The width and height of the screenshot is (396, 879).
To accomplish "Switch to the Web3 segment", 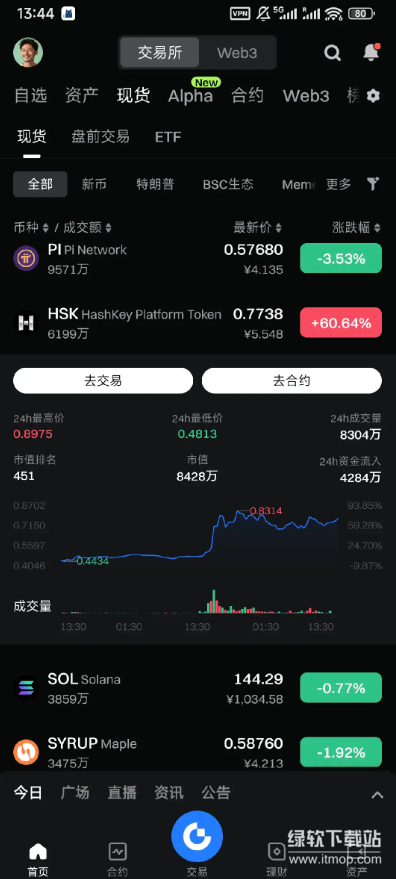I will click(237, 53).
